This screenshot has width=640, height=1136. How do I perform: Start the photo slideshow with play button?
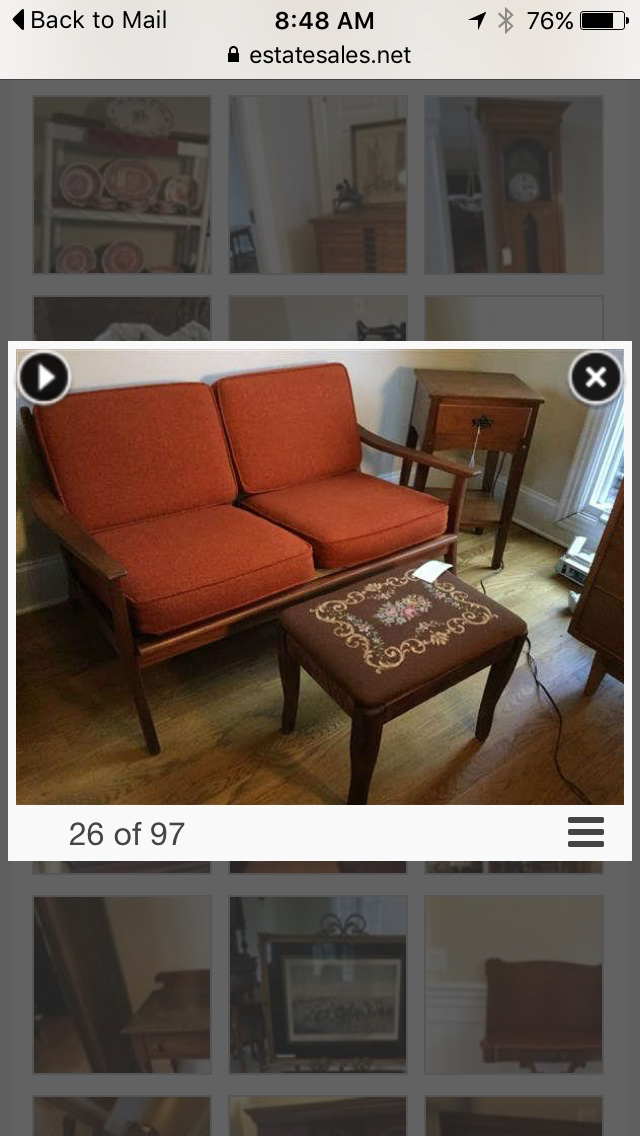[43, 378]
